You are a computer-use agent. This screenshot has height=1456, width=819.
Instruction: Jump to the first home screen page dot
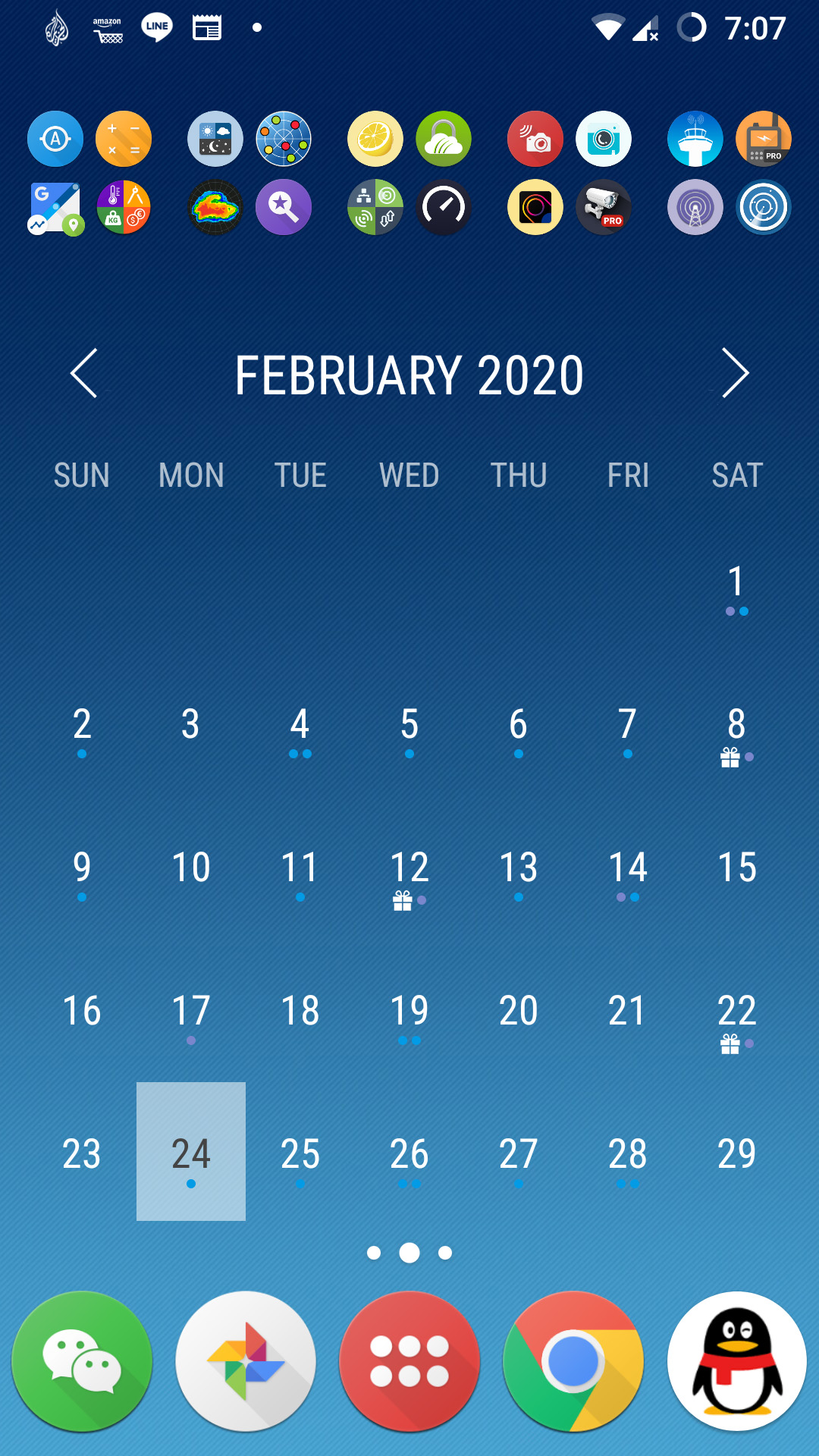click(x=374, y=1253)
